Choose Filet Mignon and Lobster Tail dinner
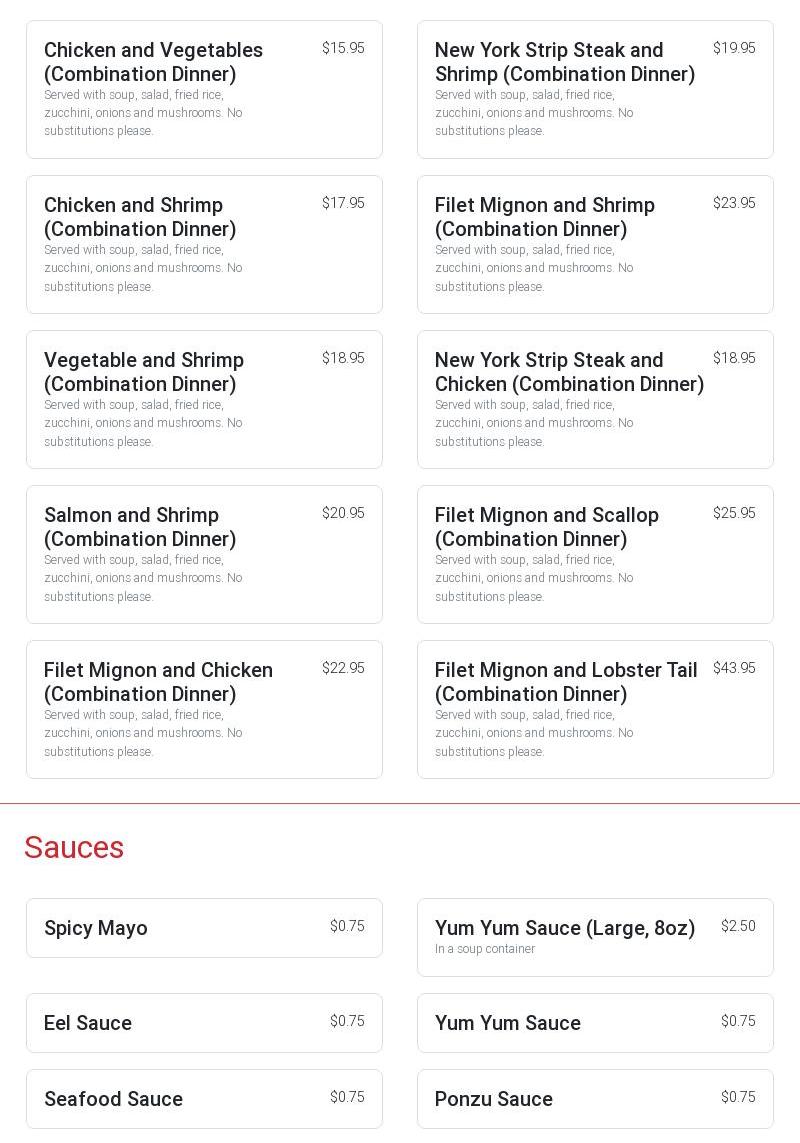Image resolution: width=800 pixels, height=1143 pixels. [595, 709]
